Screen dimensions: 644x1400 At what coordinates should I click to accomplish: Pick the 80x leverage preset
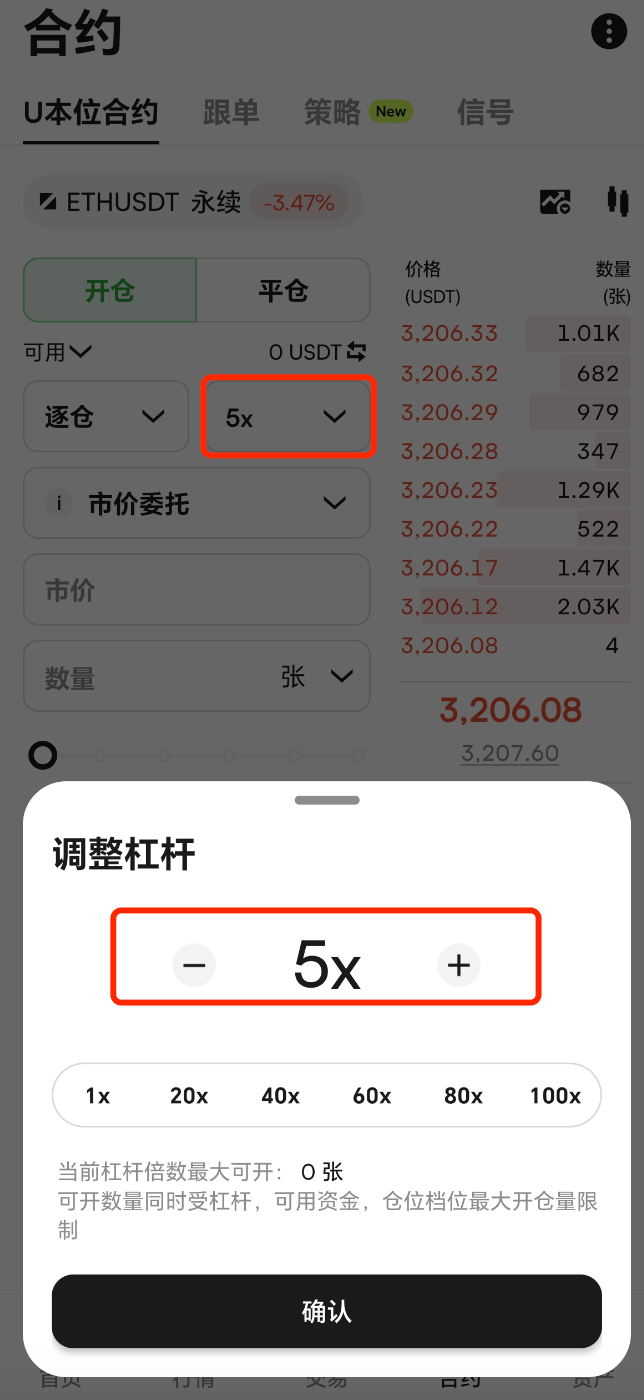pos(463,1096)
